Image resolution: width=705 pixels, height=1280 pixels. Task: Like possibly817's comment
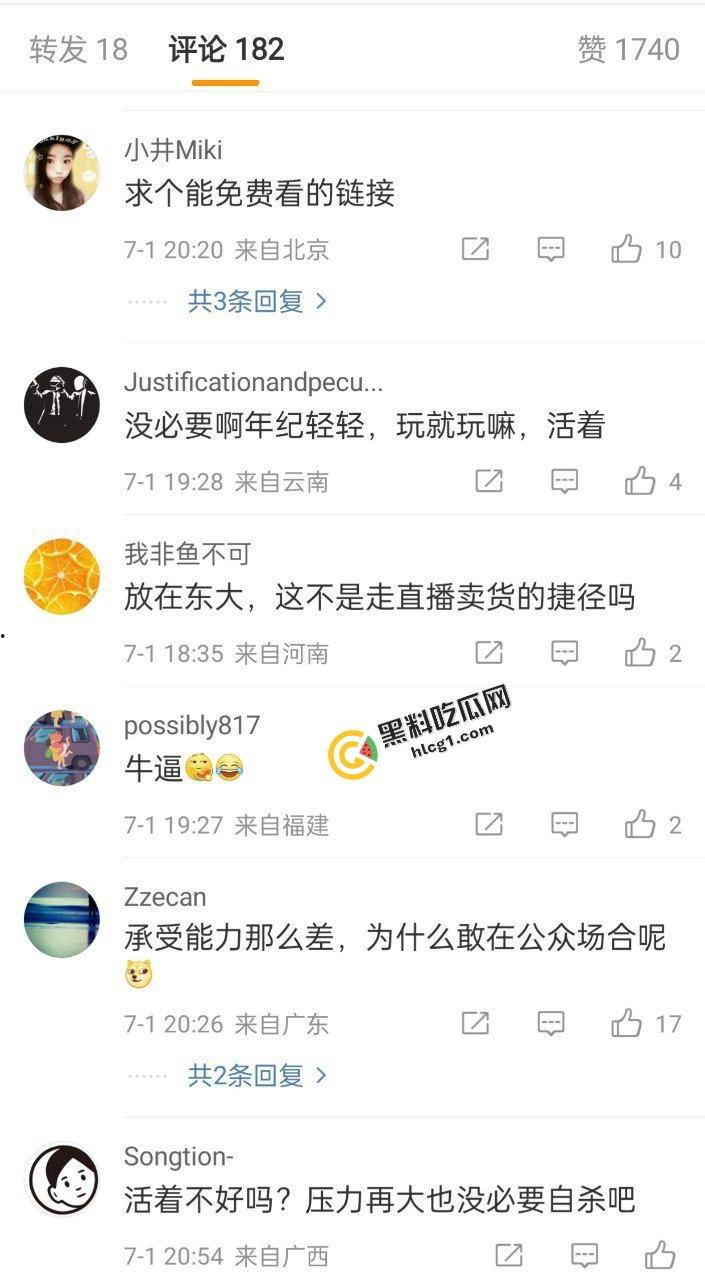(640, 825)
